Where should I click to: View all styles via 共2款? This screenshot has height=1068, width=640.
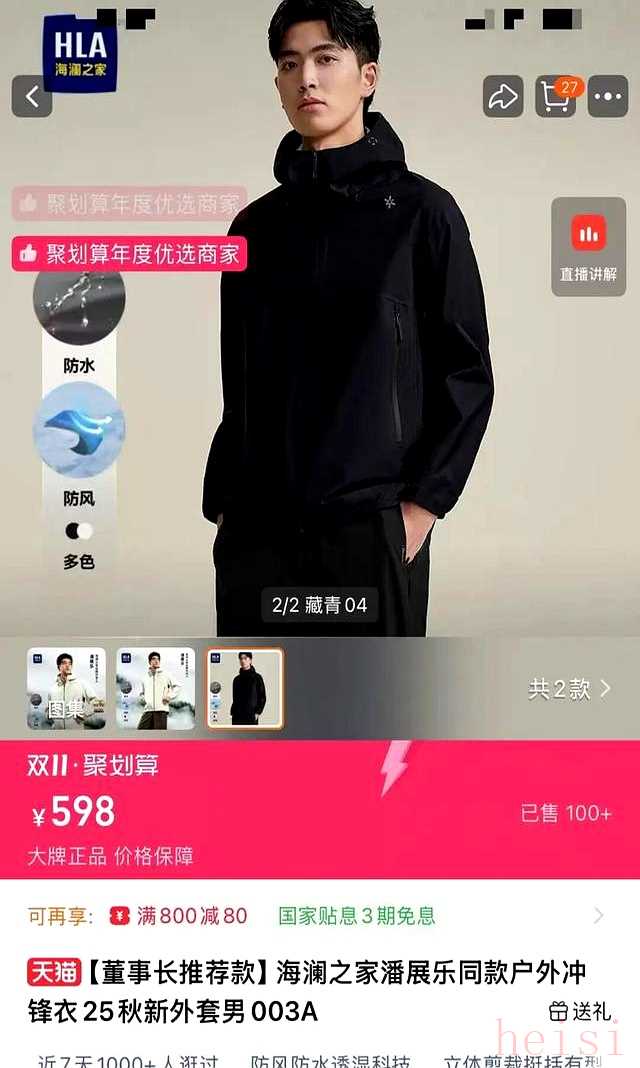pyautogui.click(x=569, y=688)
